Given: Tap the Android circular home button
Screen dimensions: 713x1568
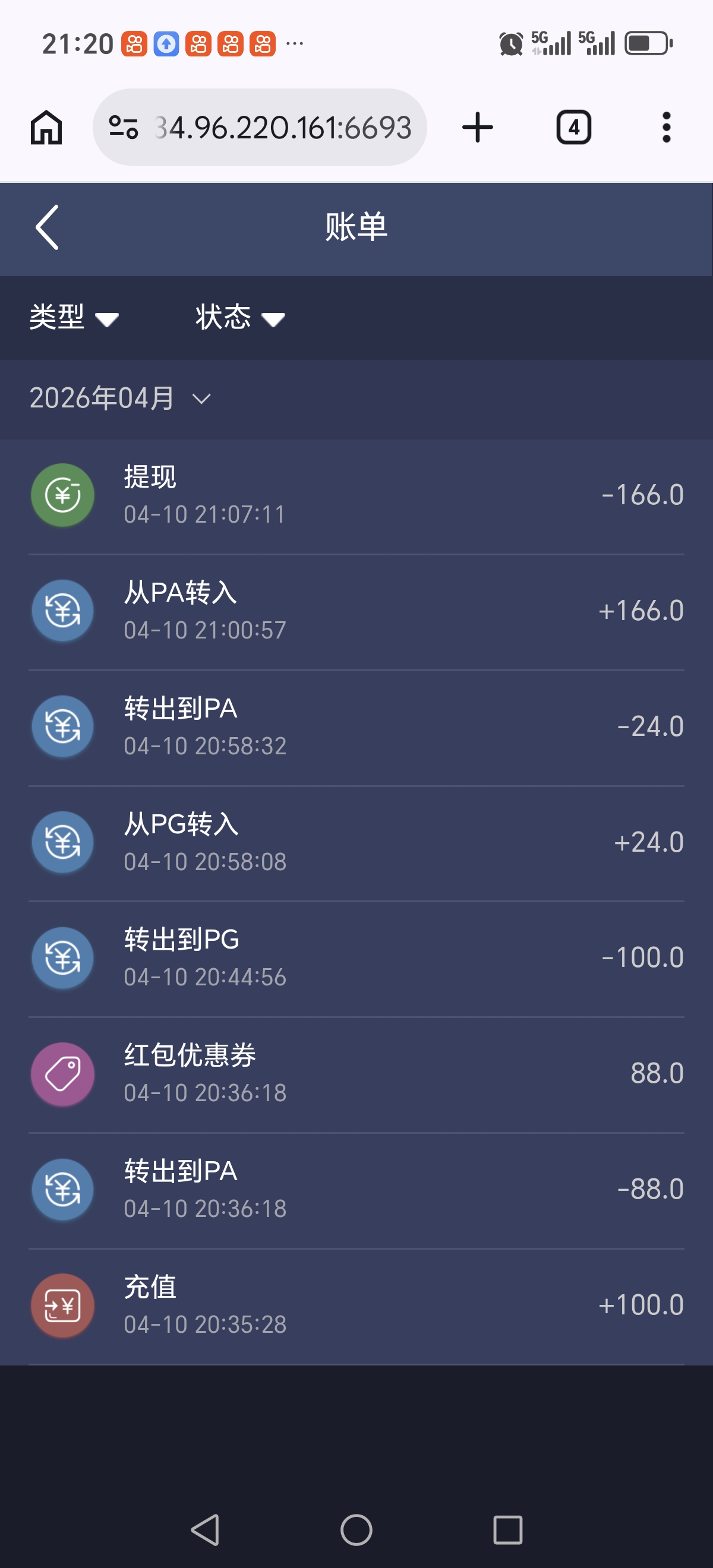Looking at the screenshot, I should click(356, 1528).
